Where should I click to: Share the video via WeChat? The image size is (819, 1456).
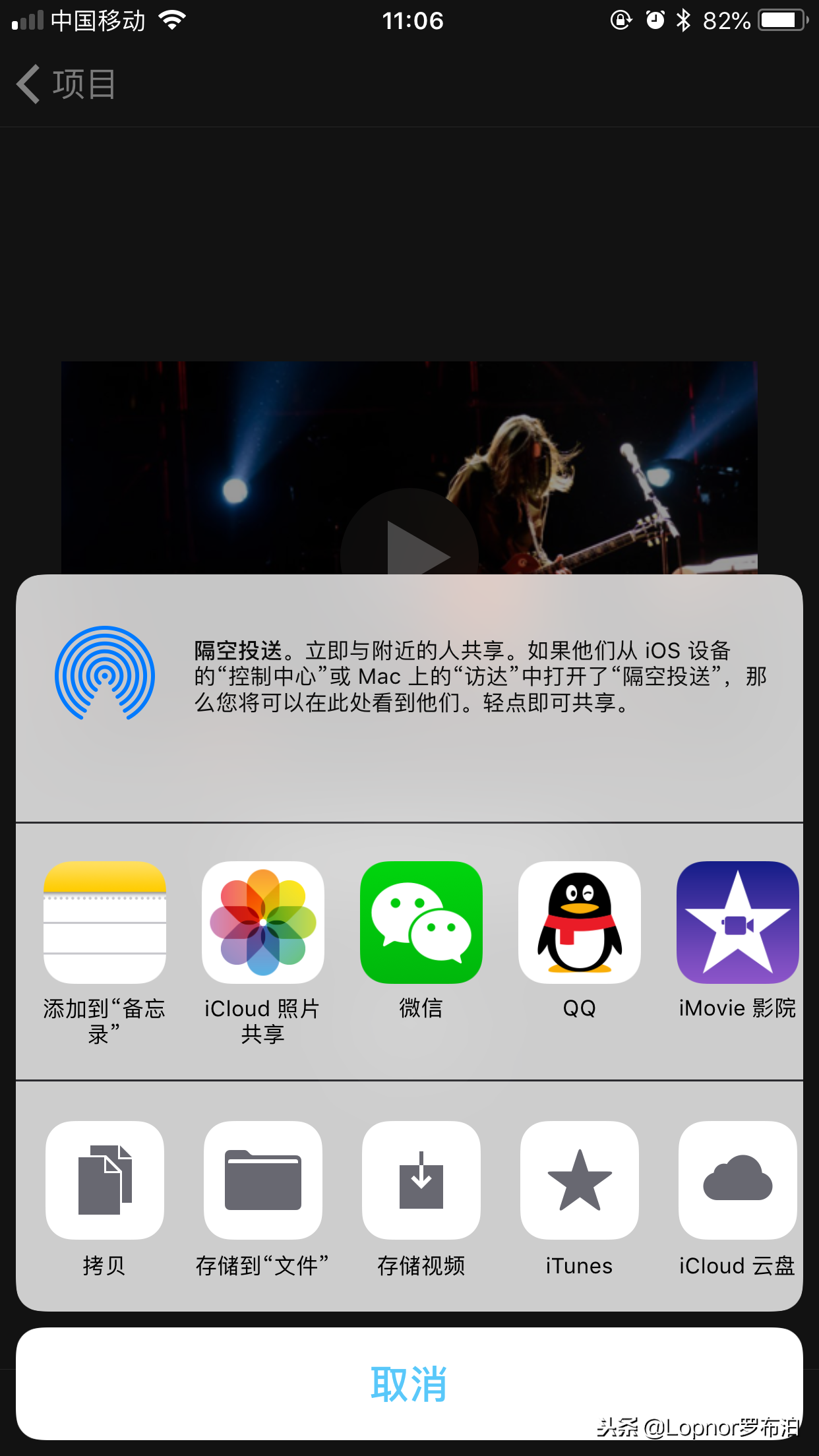tap(421, 923)
